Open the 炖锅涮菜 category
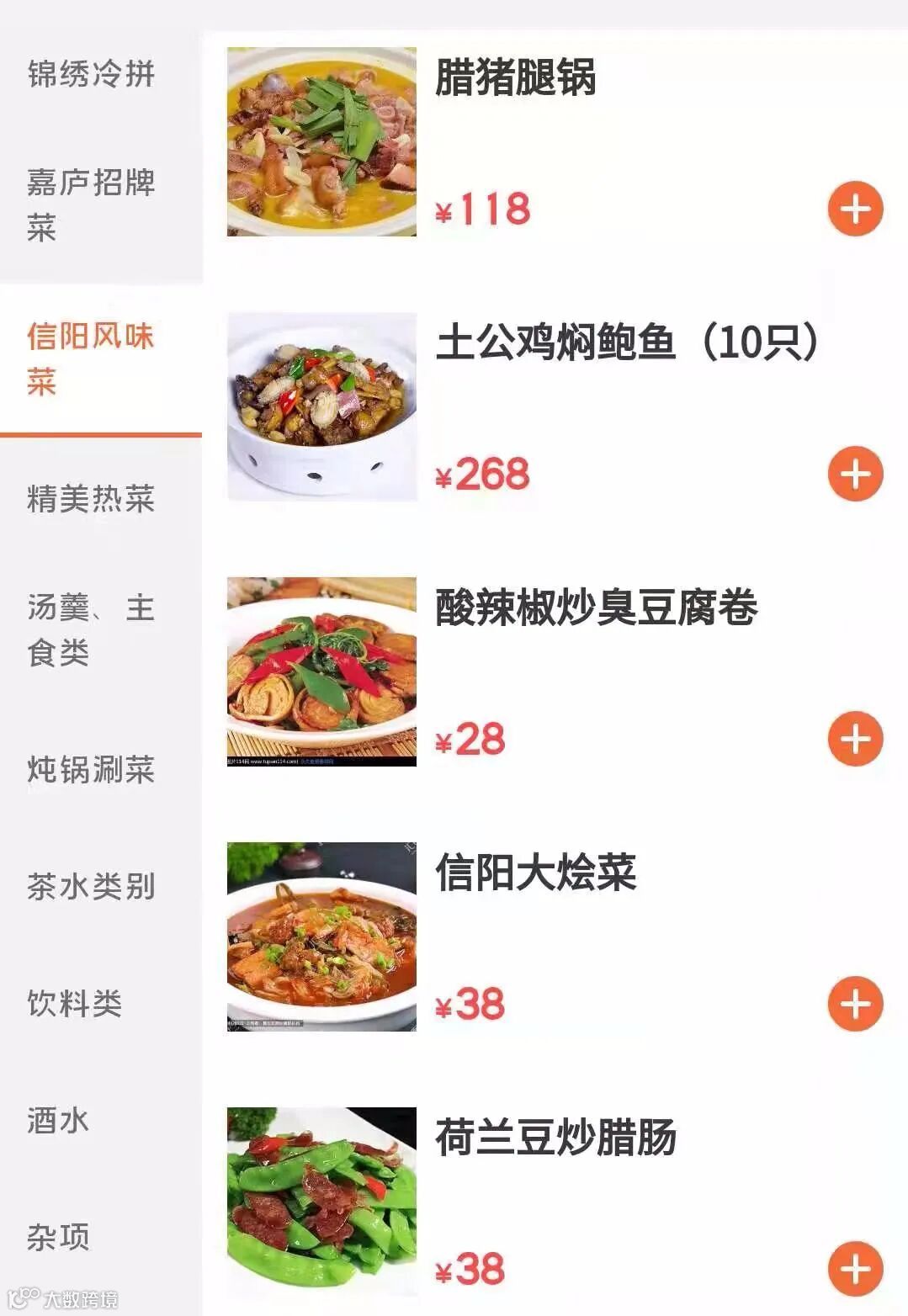 (x=91, y=770)
